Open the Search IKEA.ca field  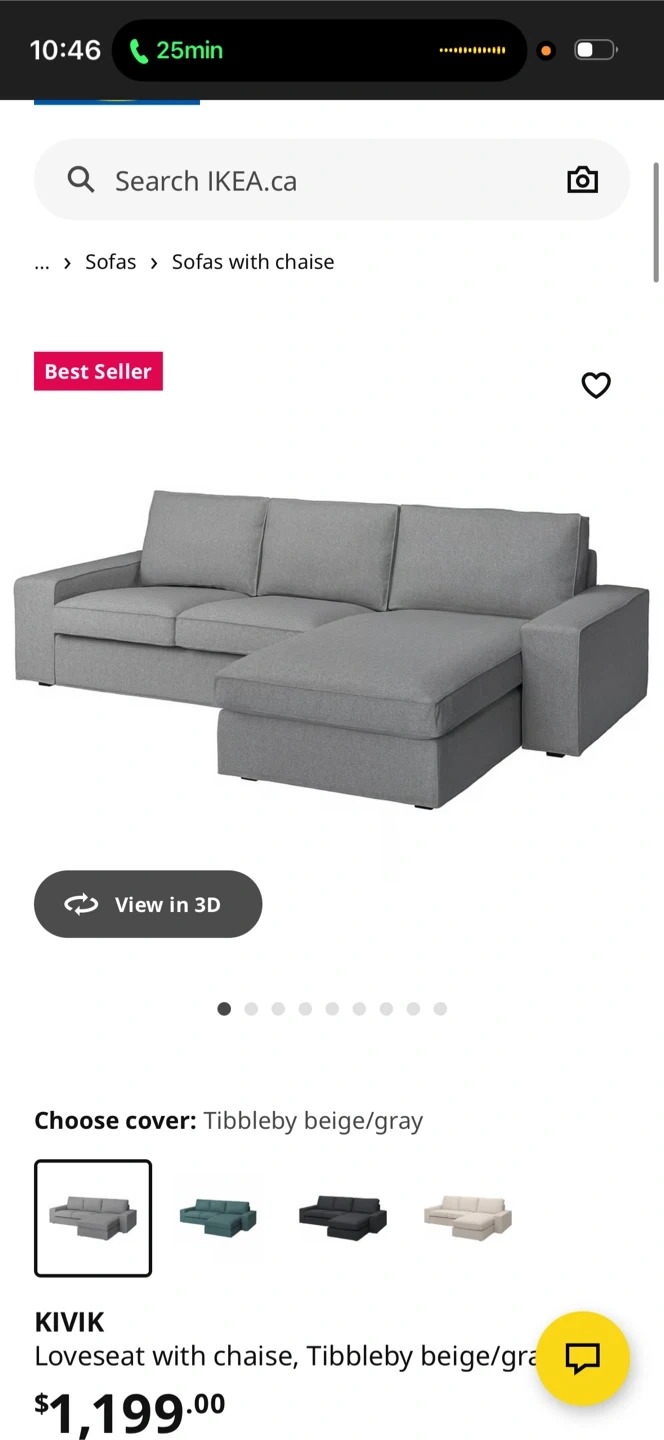click(x=300, y=181)
